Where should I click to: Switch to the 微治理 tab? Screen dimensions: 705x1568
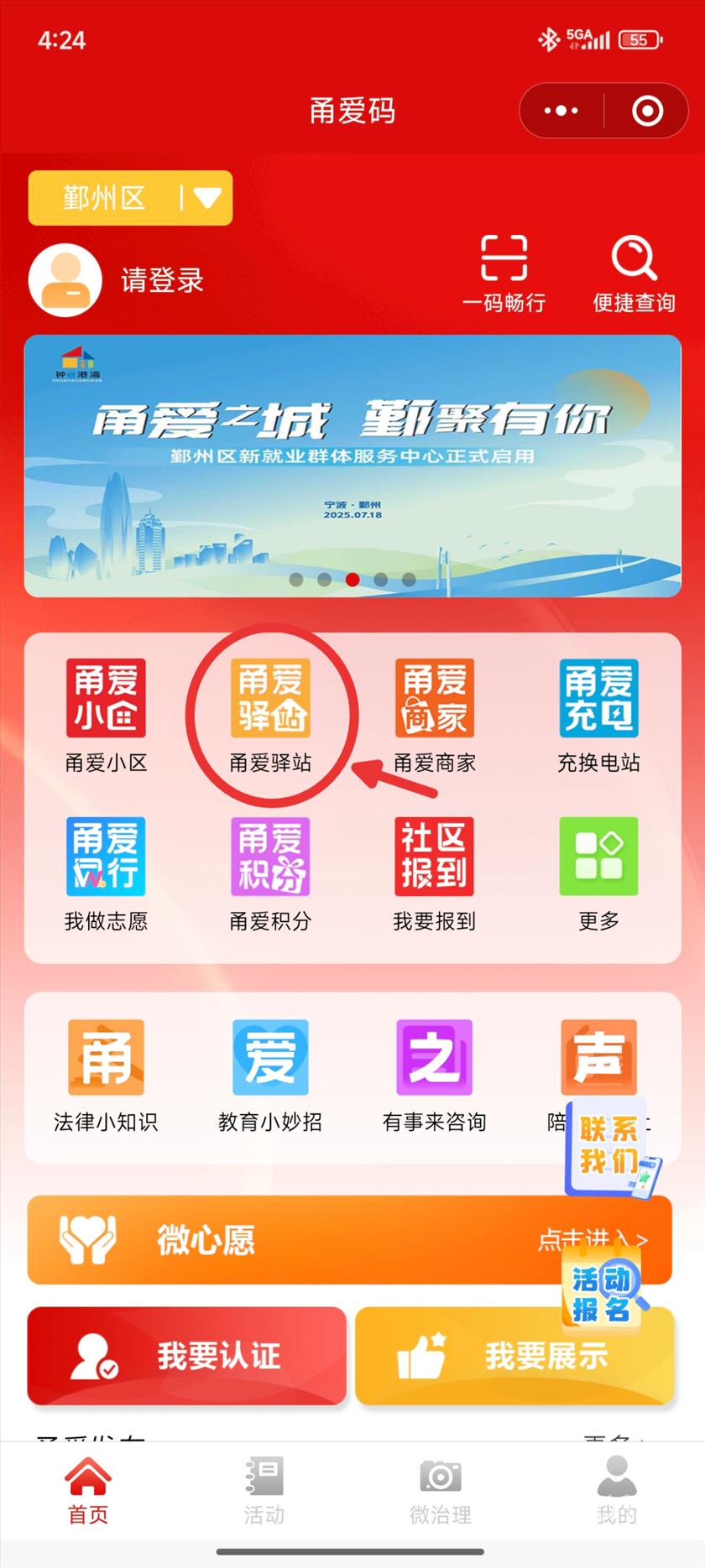pyautogui.click(x=441, y=1492)
